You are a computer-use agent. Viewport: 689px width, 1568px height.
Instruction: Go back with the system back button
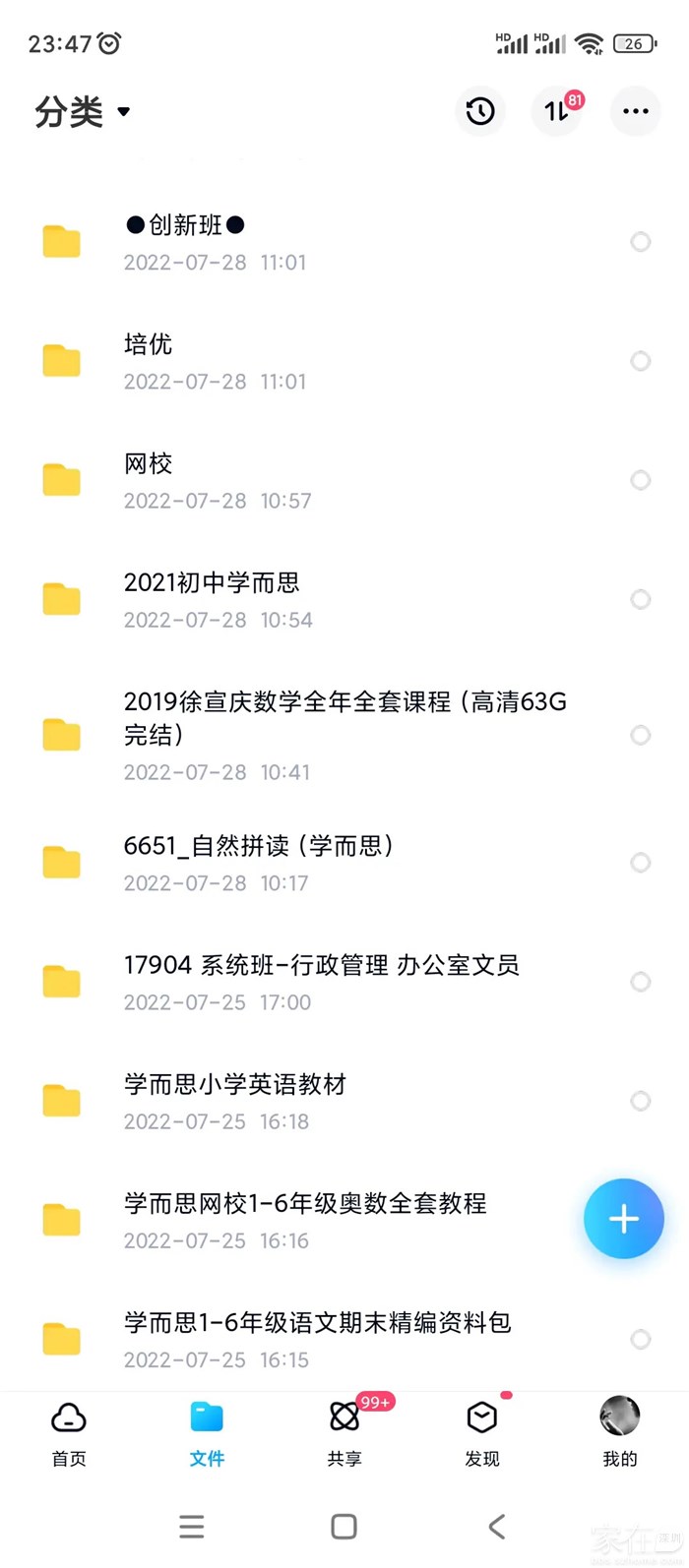(497, 1526)
